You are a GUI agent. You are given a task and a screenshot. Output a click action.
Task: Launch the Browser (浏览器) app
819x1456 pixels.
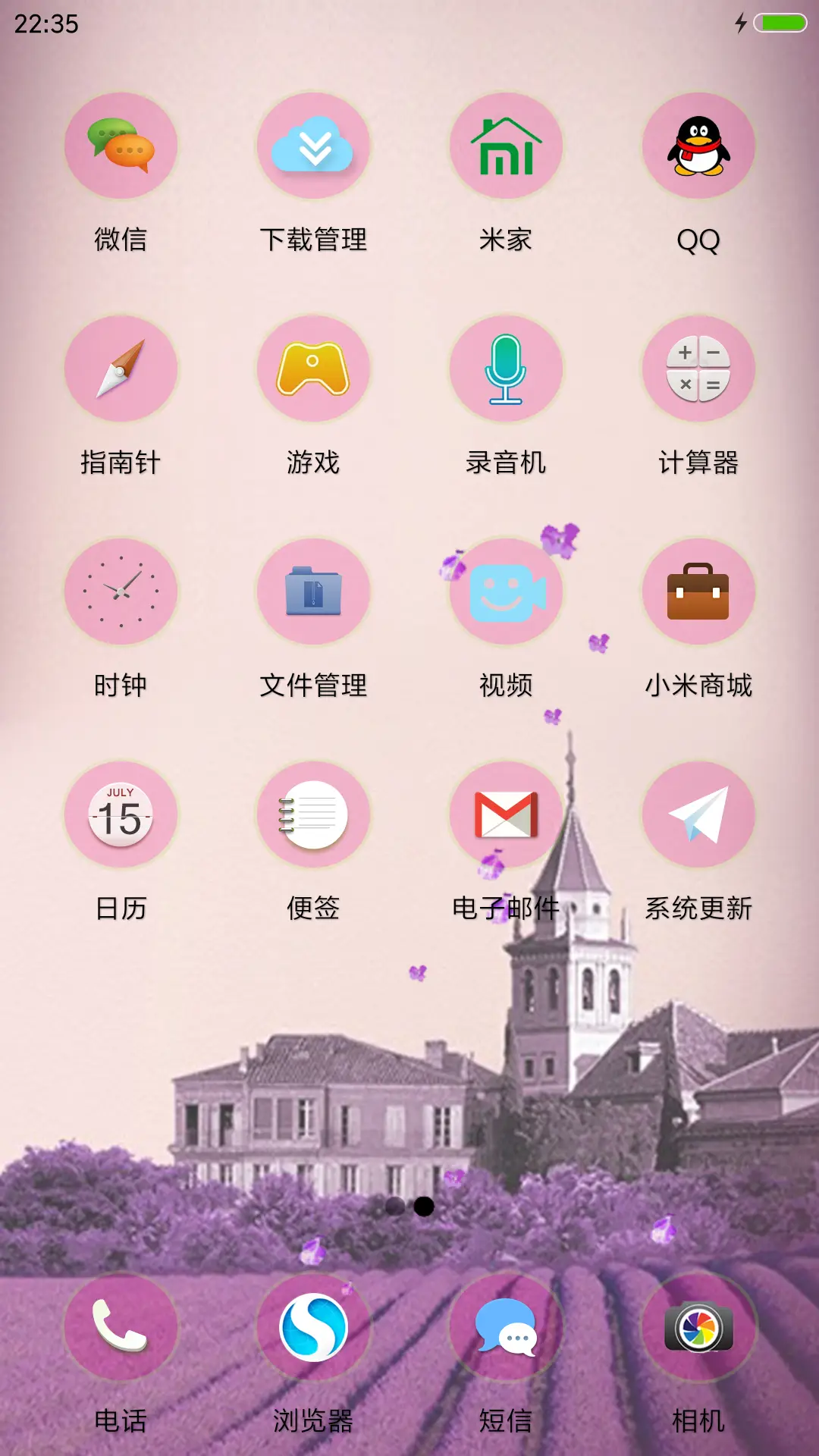[313, 1327]
